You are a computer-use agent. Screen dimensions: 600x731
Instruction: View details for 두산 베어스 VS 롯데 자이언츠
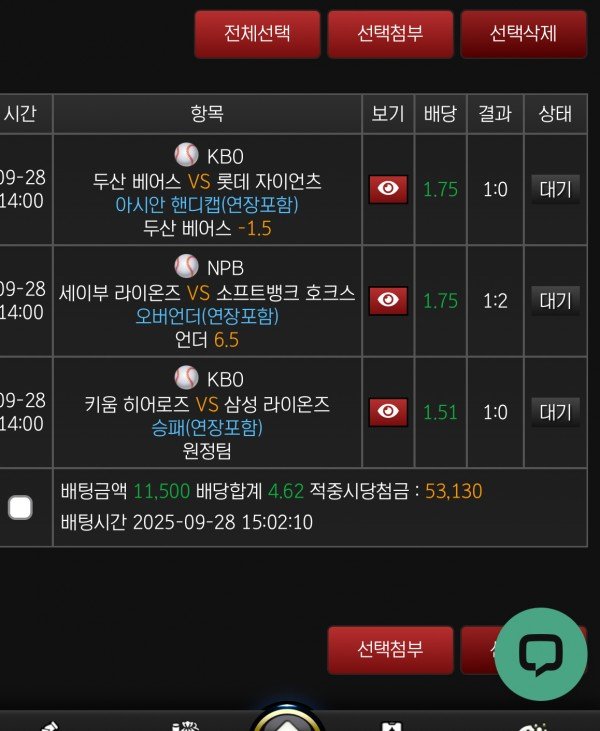pos(388,189)
